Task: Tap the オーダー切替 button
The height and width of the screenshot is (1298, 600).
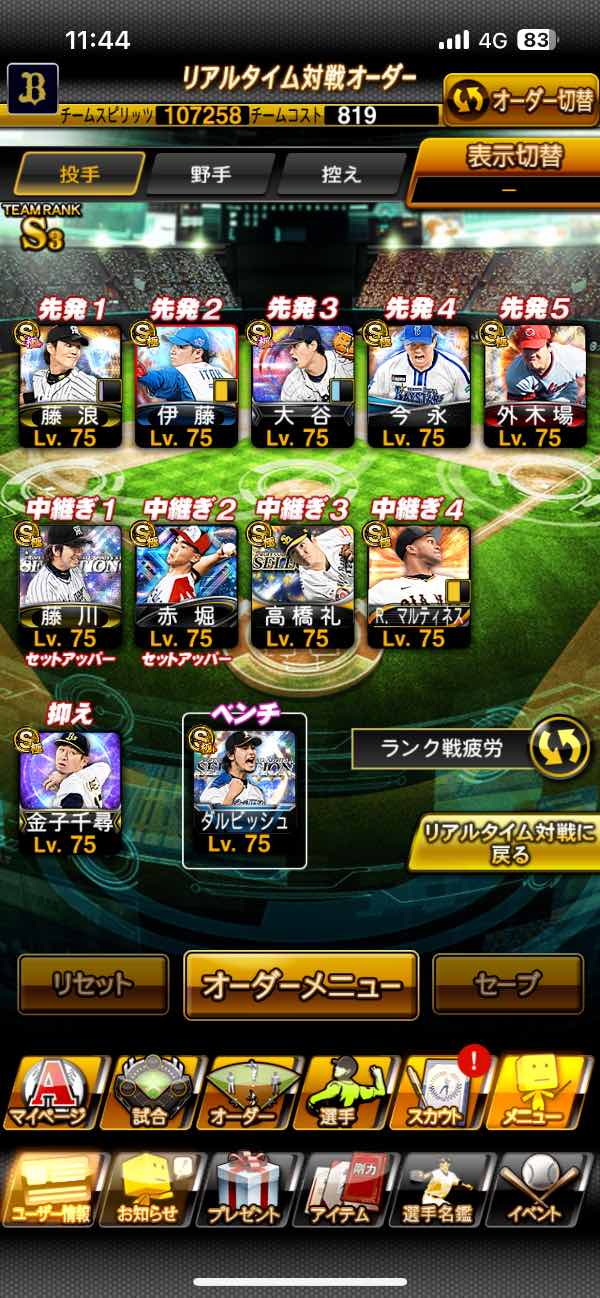Action: [x=520, y=100]
